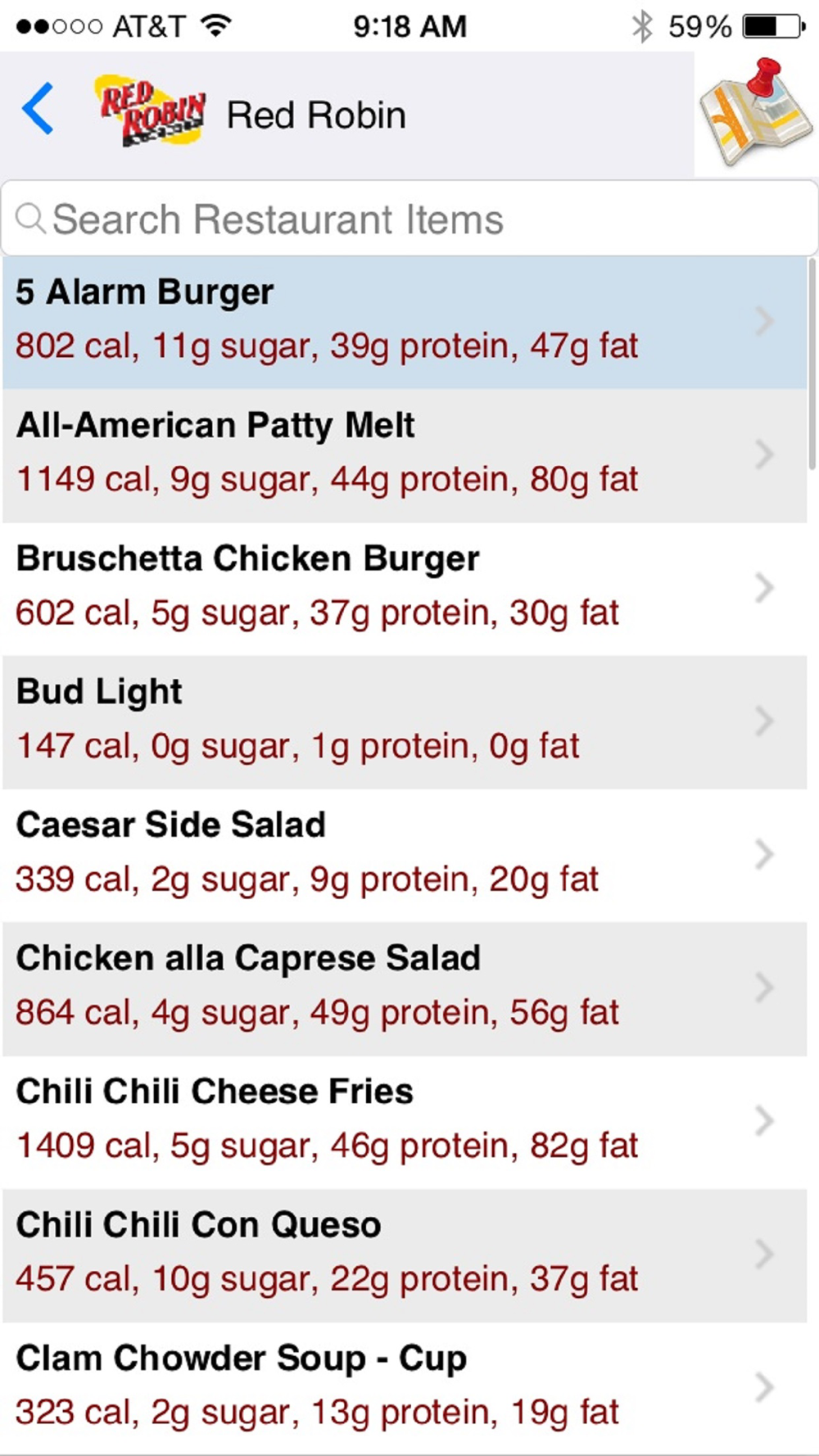Open the 5 Alarm Burger item
This screenshot has width=819, height=1456.
click(405, 322)
